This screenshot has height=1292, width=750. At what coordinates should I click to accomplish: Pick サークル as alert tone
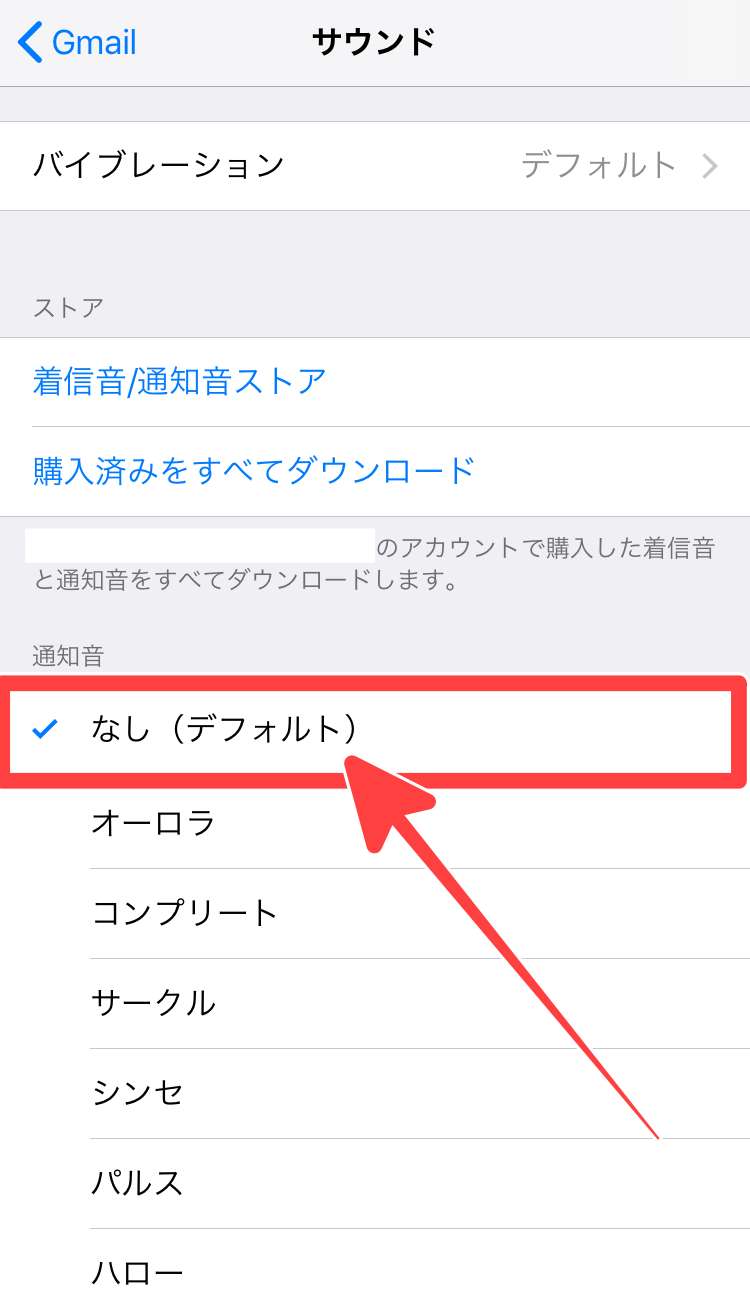click(154, 1003)
